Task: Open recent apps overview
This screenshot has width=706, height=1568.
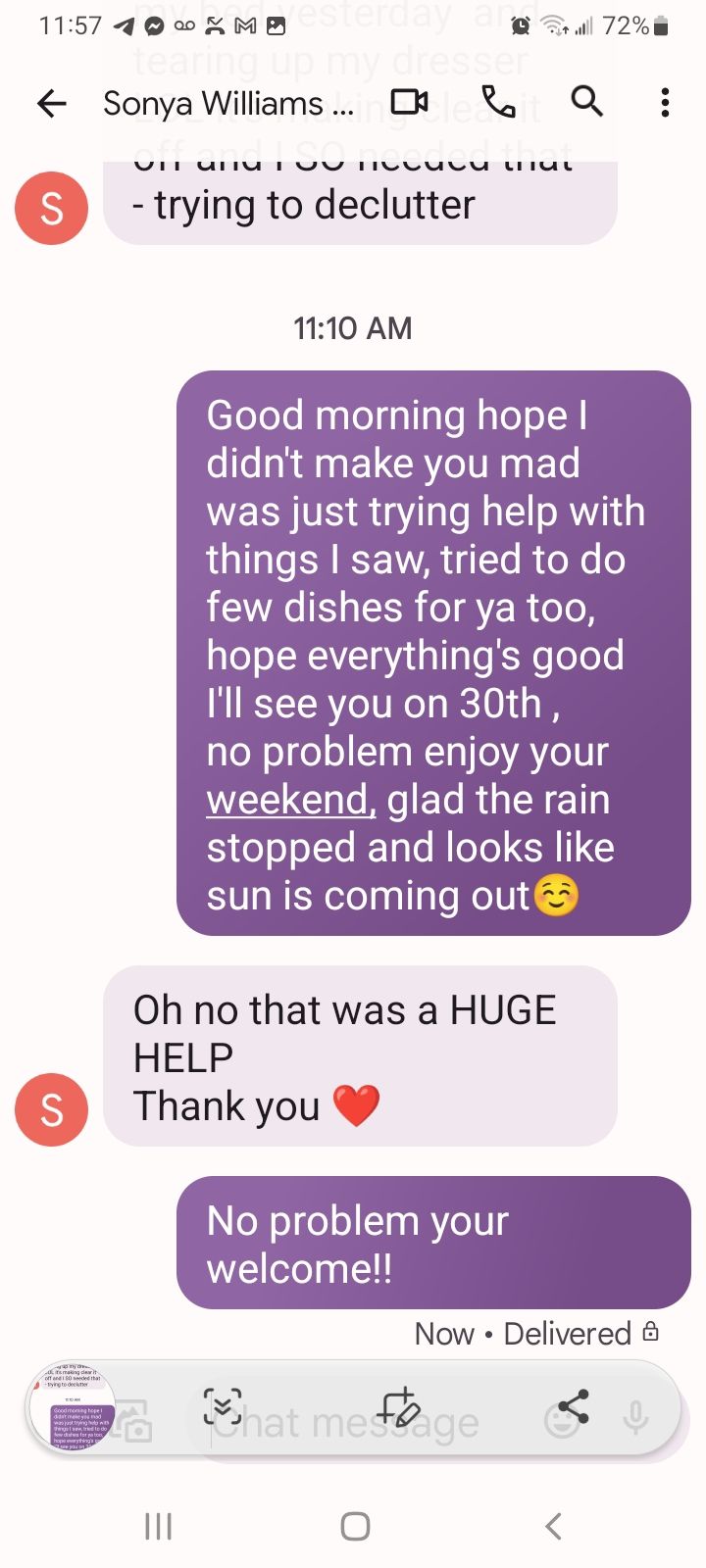Action: click(158, 1526)
